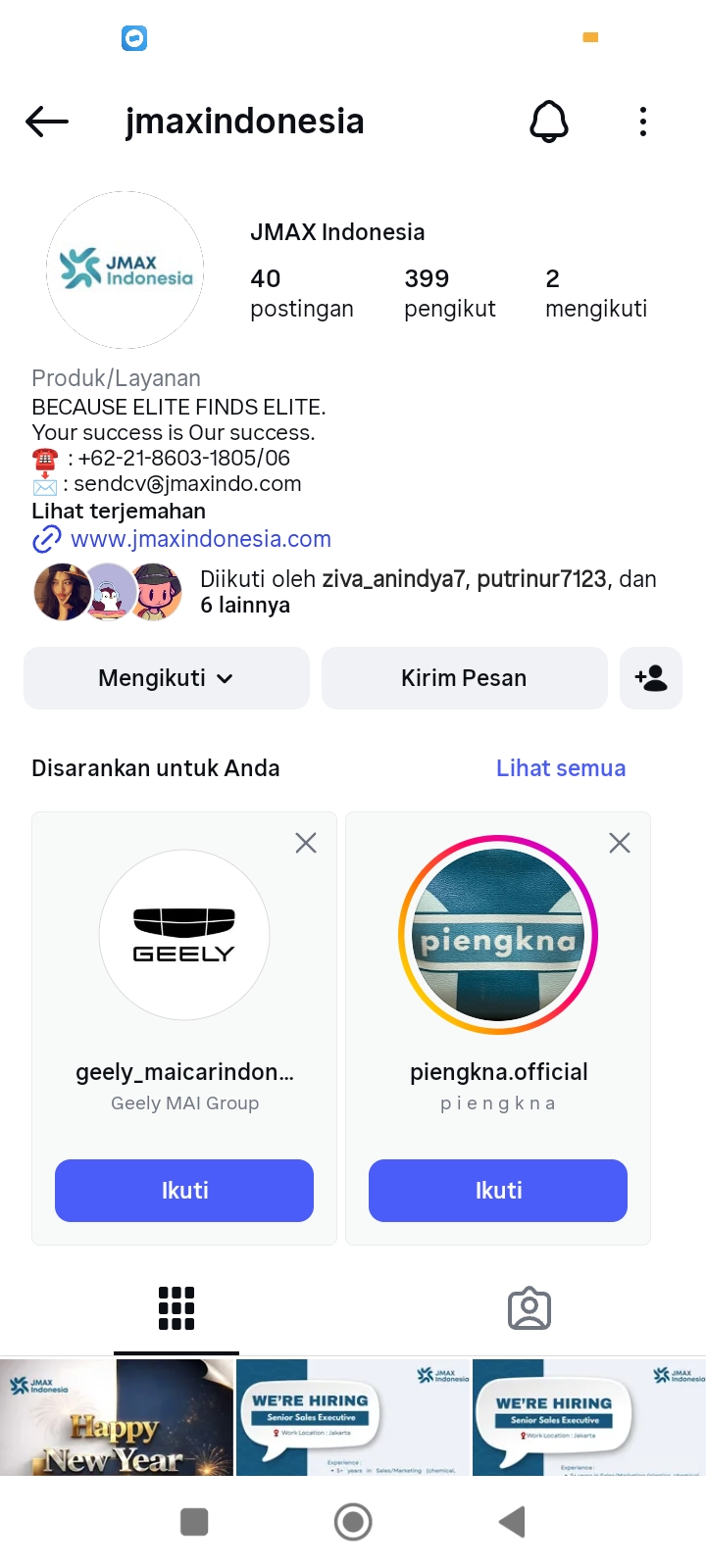This screenshot has height=1568, width=706.
Task: Open the three-dot overflow menu
Action: tap(643, 122)
